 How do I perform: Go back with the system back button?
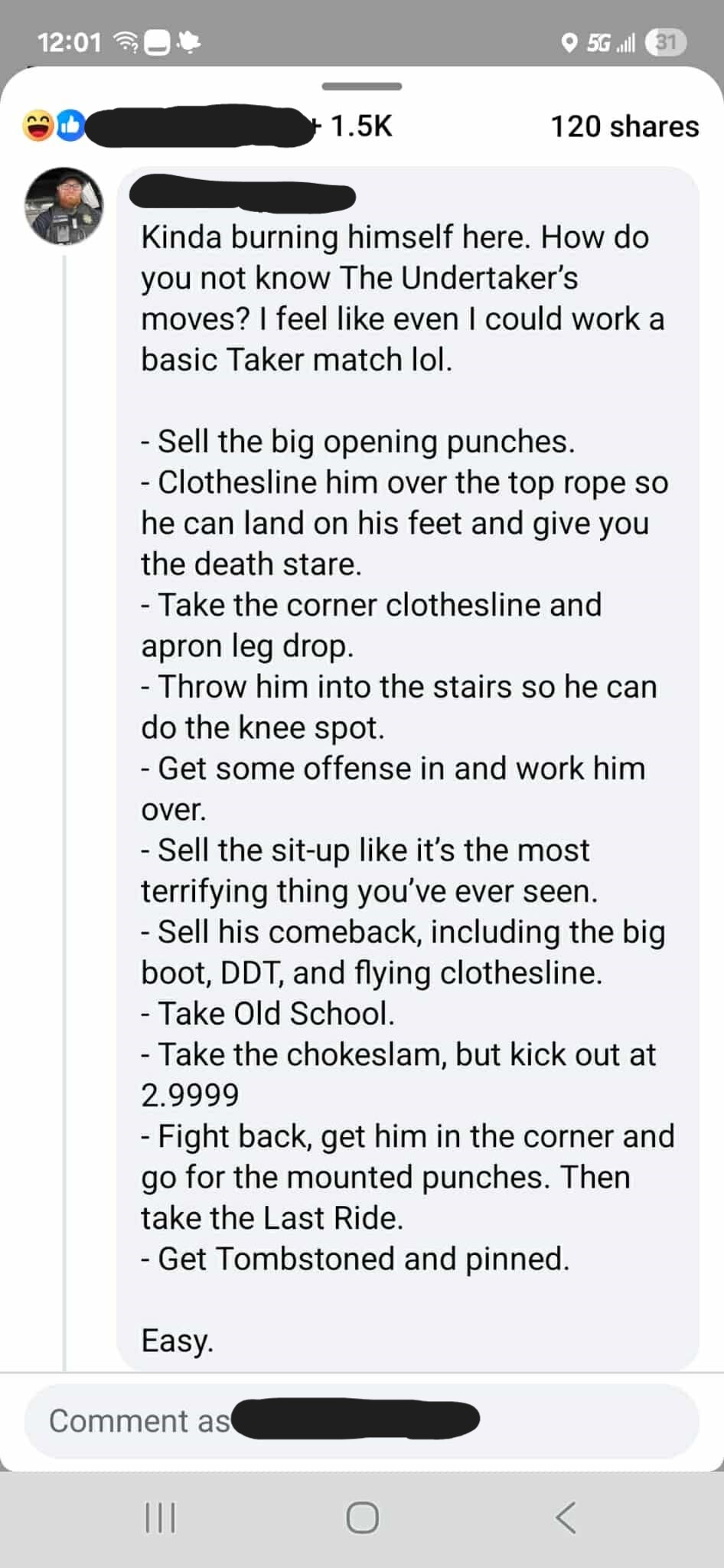click(565, 1517)
